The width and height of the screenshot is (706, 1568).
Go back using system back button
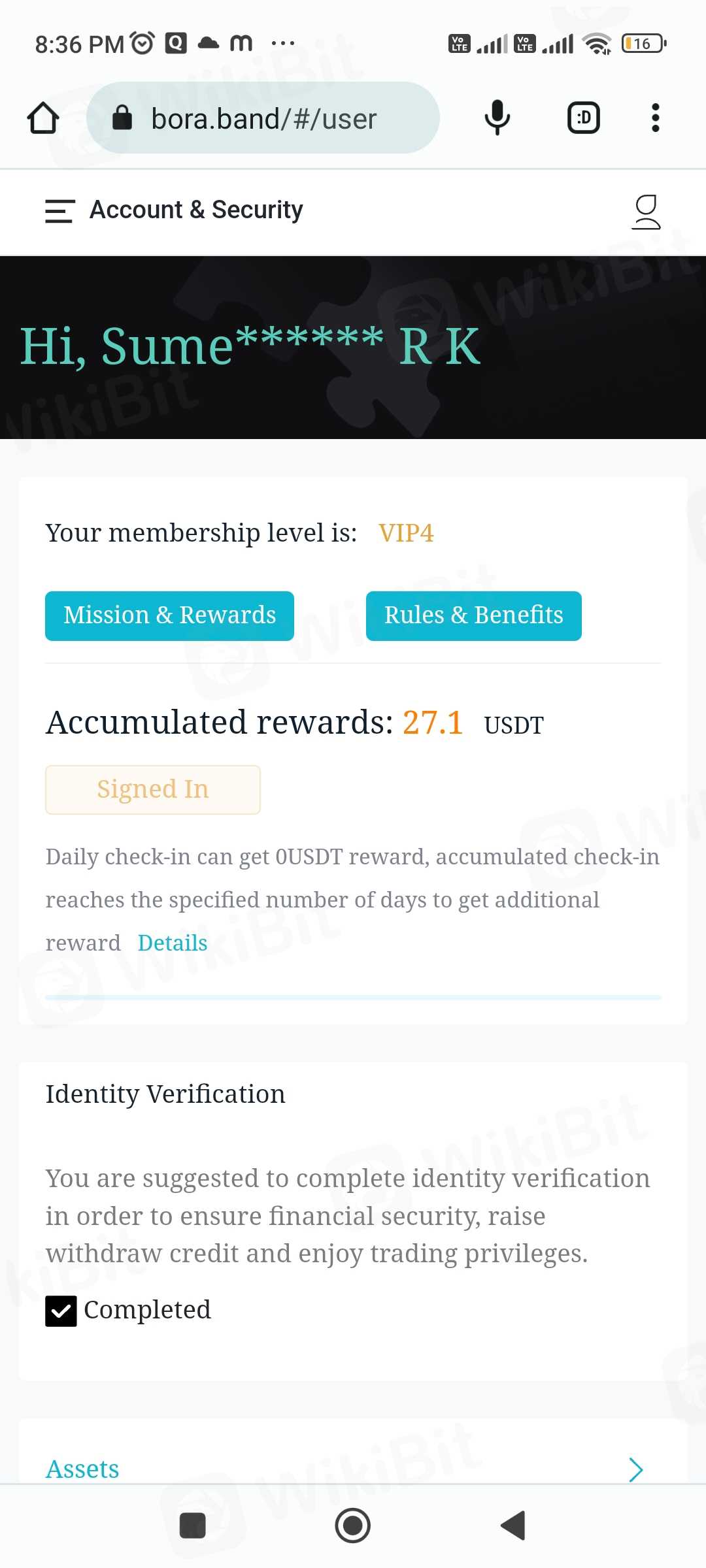[x=513, y=1526]
